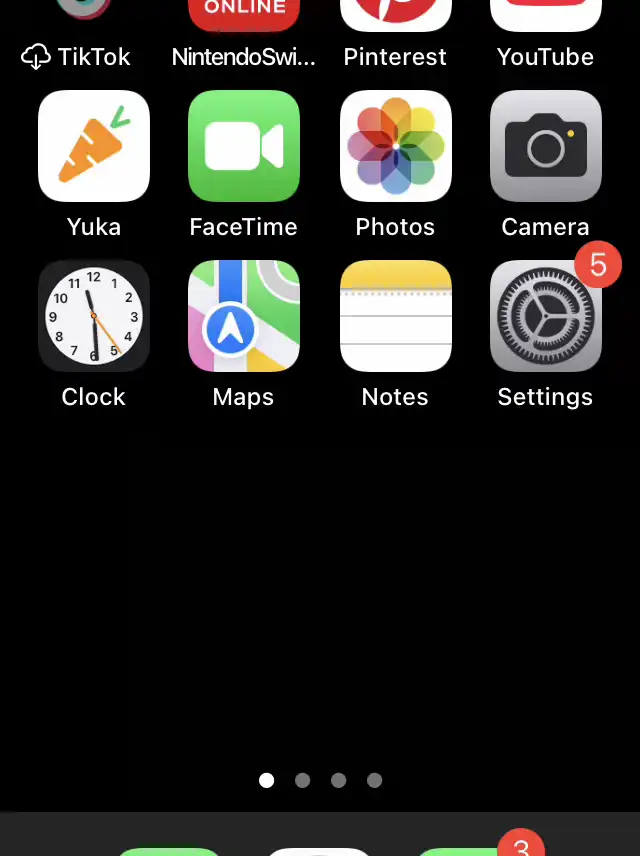Open Settings with the 5 badge
Screen dimensions: 640x856
(545, 316)
